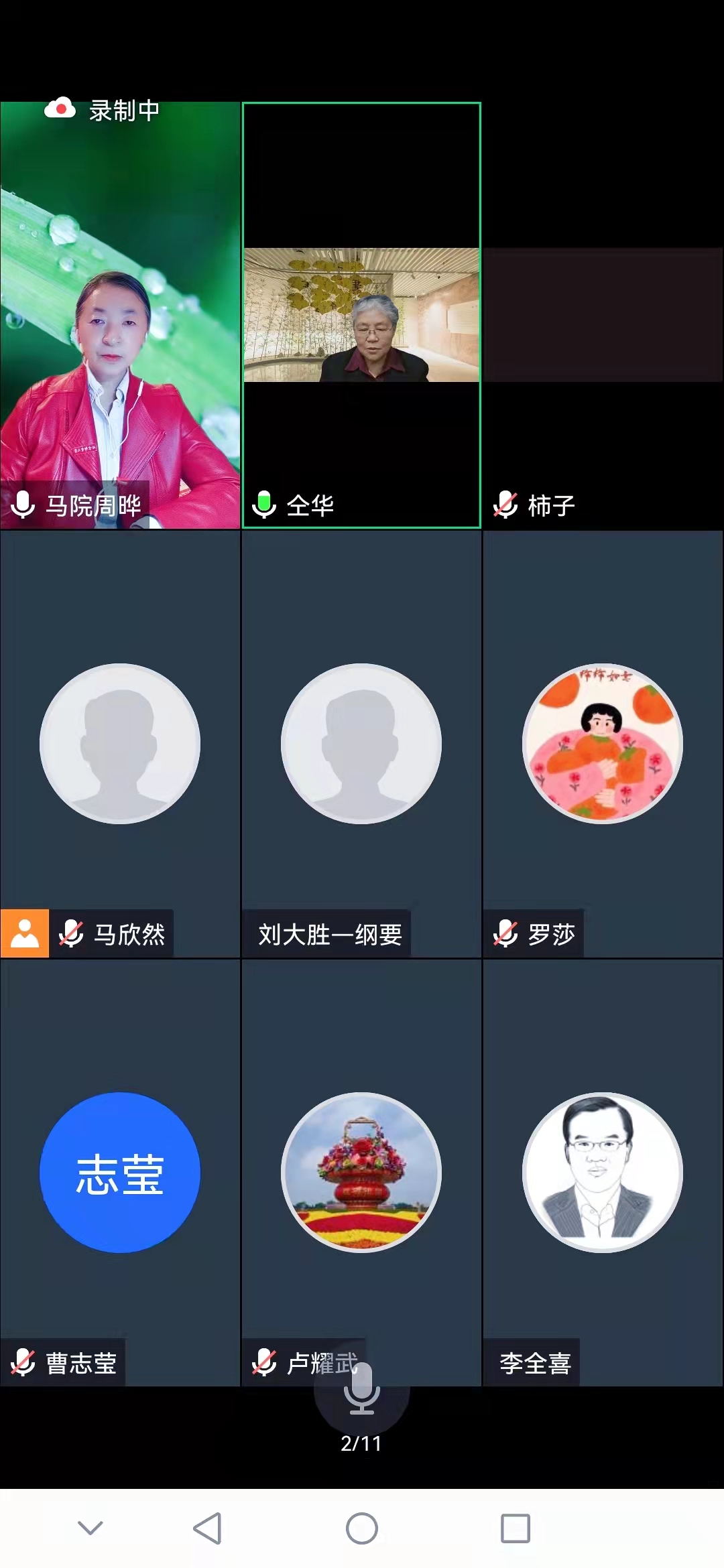Tap 李全喜's participant tile

tap(603, 1173)
